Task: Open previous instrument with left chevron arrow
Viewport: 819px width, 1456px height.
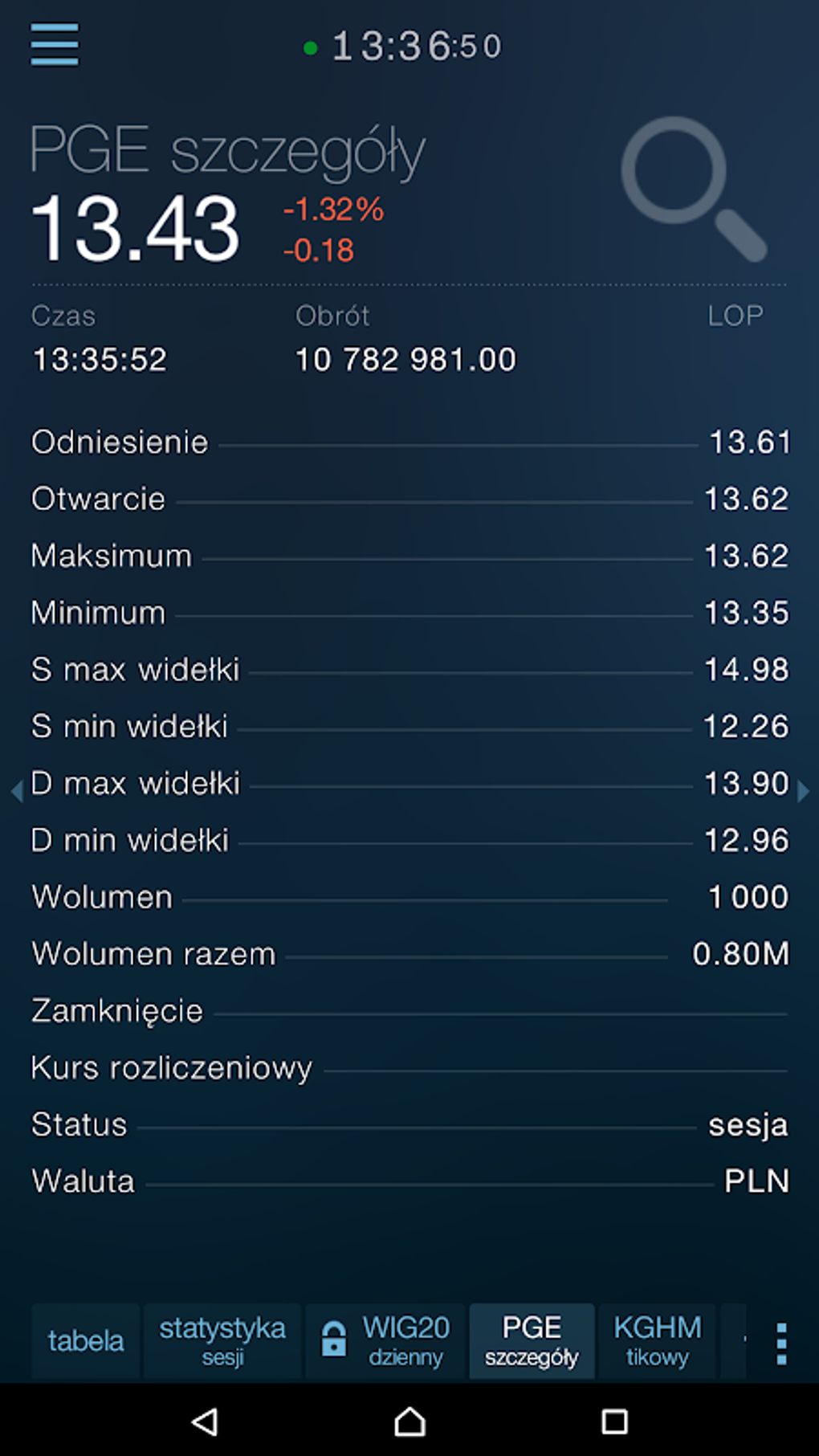Action: click(14, 790)
